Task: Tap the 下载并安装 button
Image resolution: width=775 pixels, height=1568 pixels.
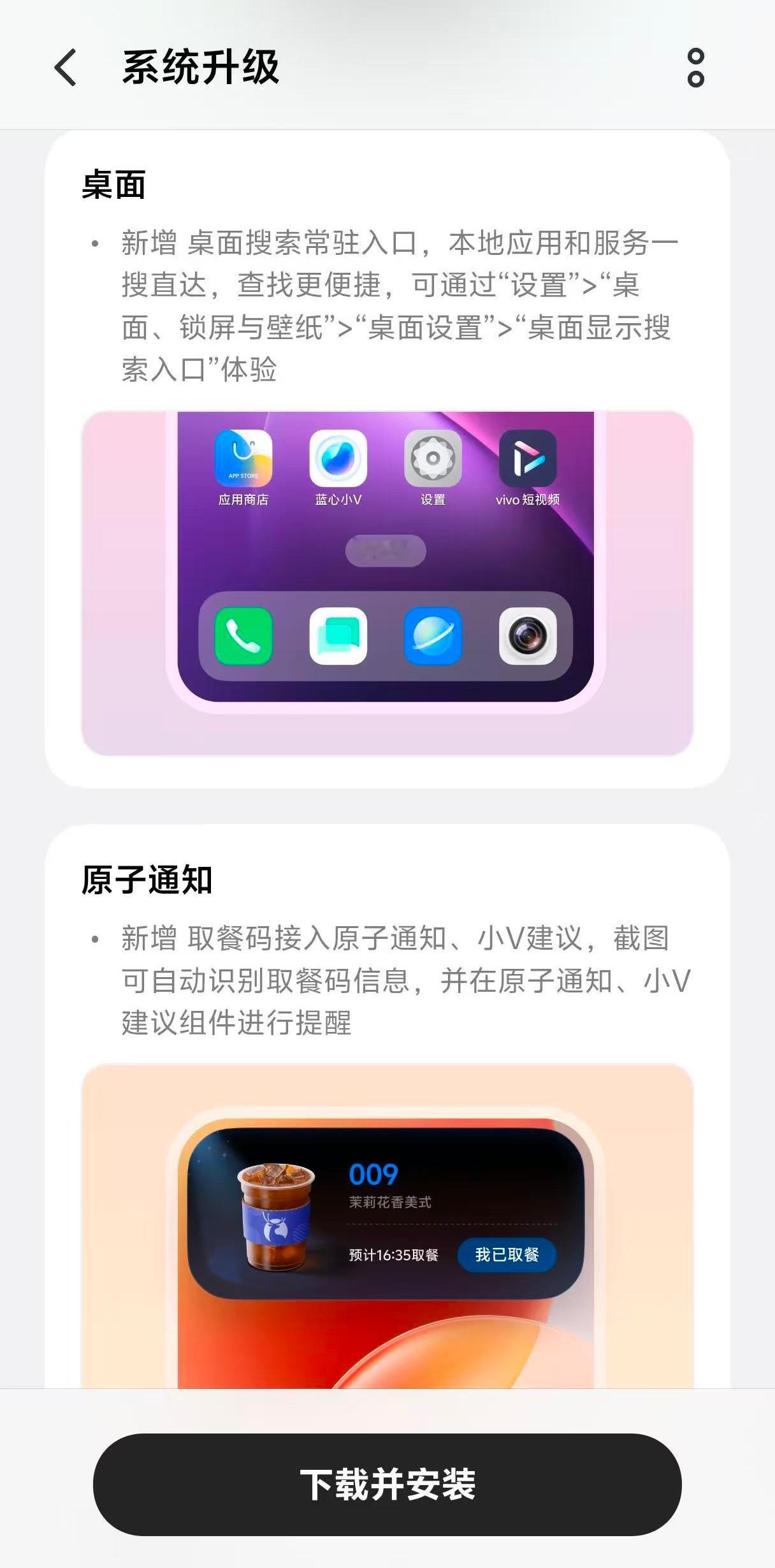Action: [x=387, y=1485]
